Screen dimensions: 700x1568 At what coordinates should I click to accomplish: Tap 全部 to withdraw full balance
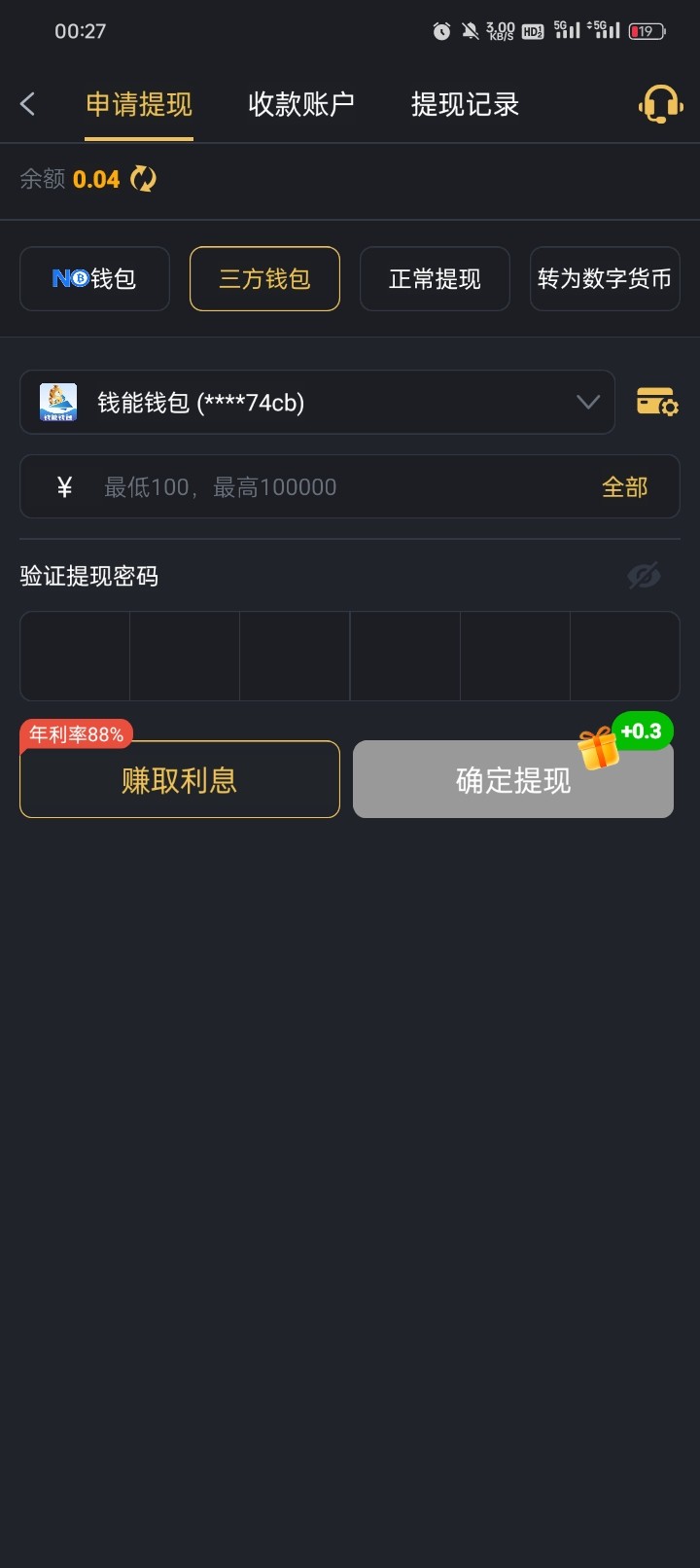[x=625, y=486]
